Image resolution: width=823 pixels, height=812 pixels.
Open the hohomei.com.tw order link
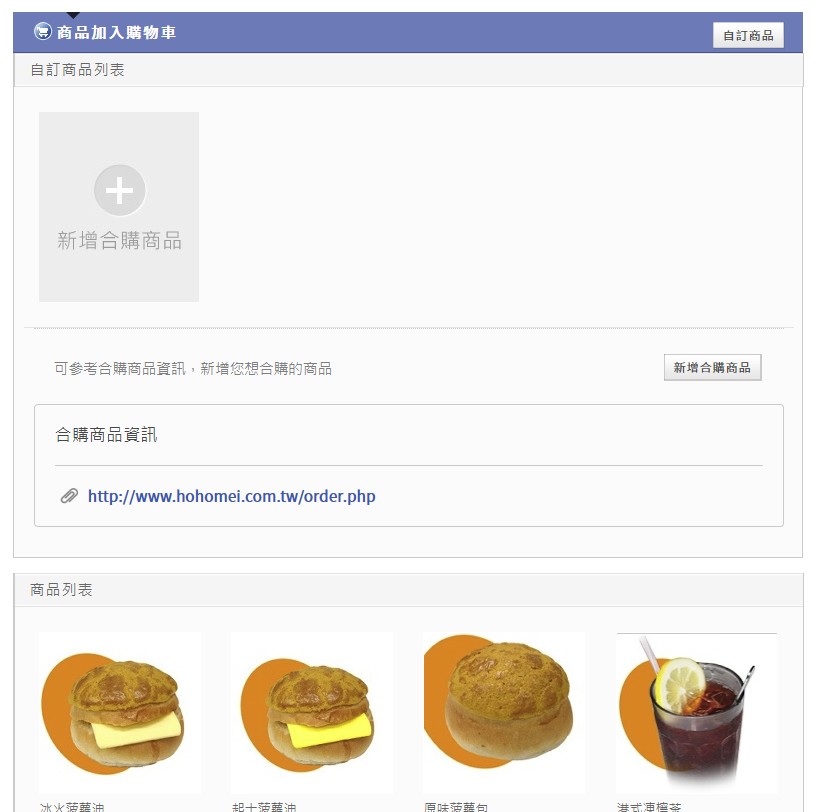coord(231,496)
